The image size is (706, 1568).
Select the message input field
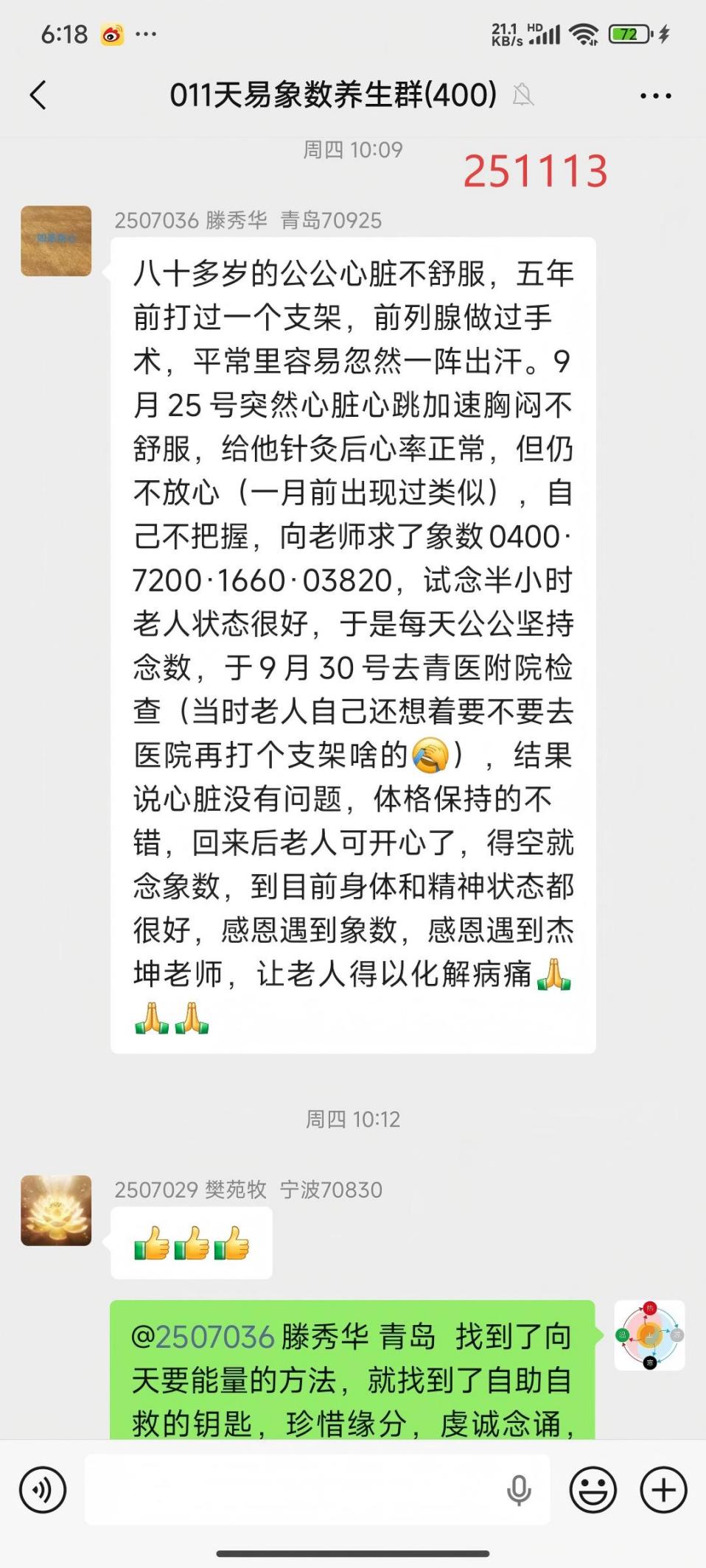(x=295, y=1488)
